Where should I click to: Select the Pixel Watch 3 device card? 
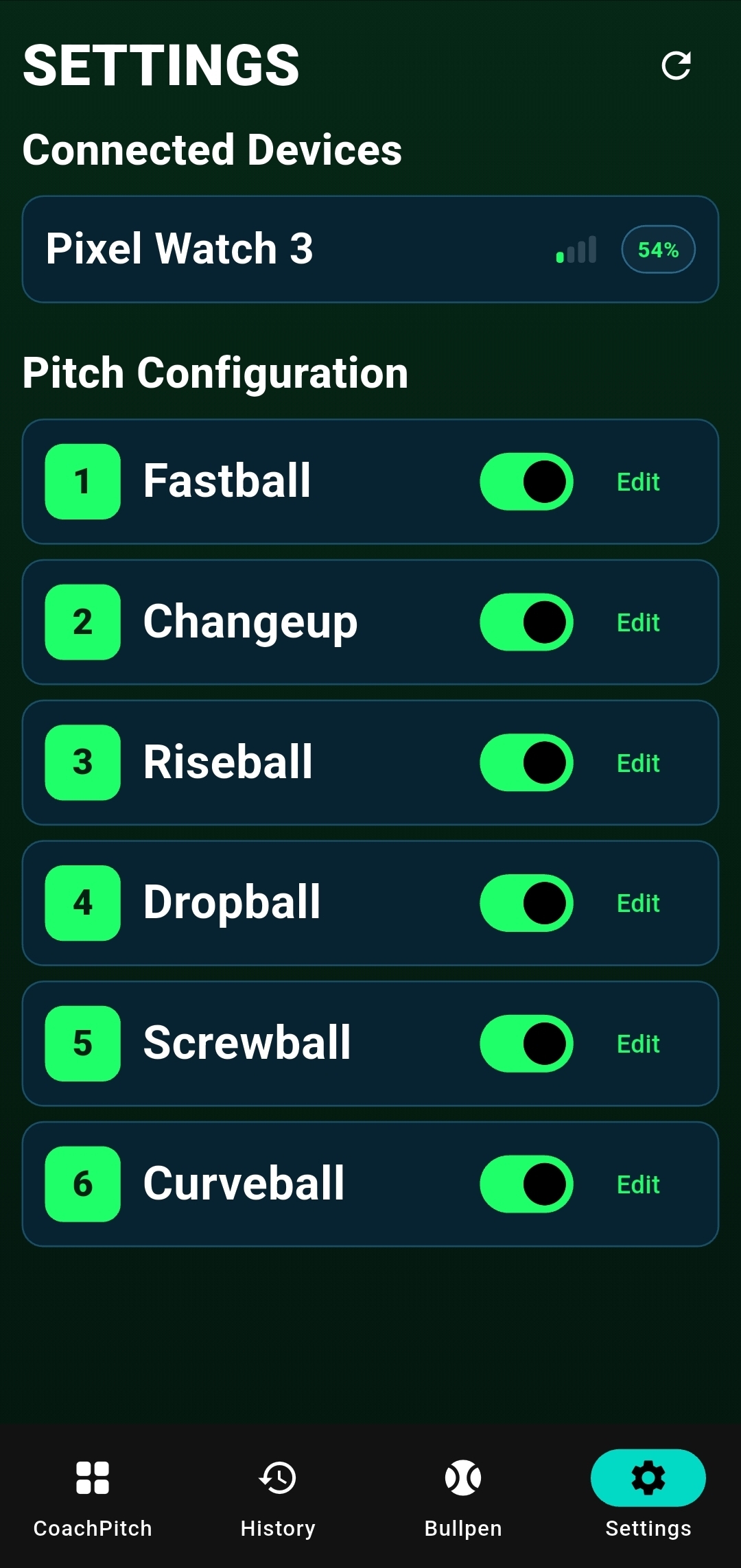pyautogui.click(x=370, y=249)
